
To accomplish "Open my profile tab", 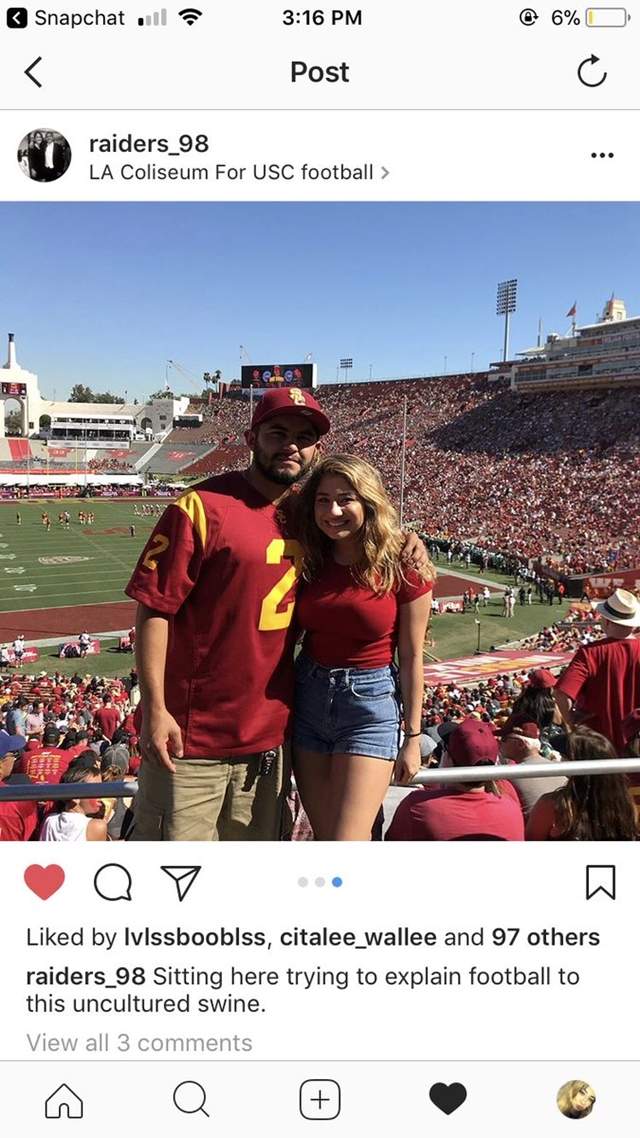I will click(576, 1100).
